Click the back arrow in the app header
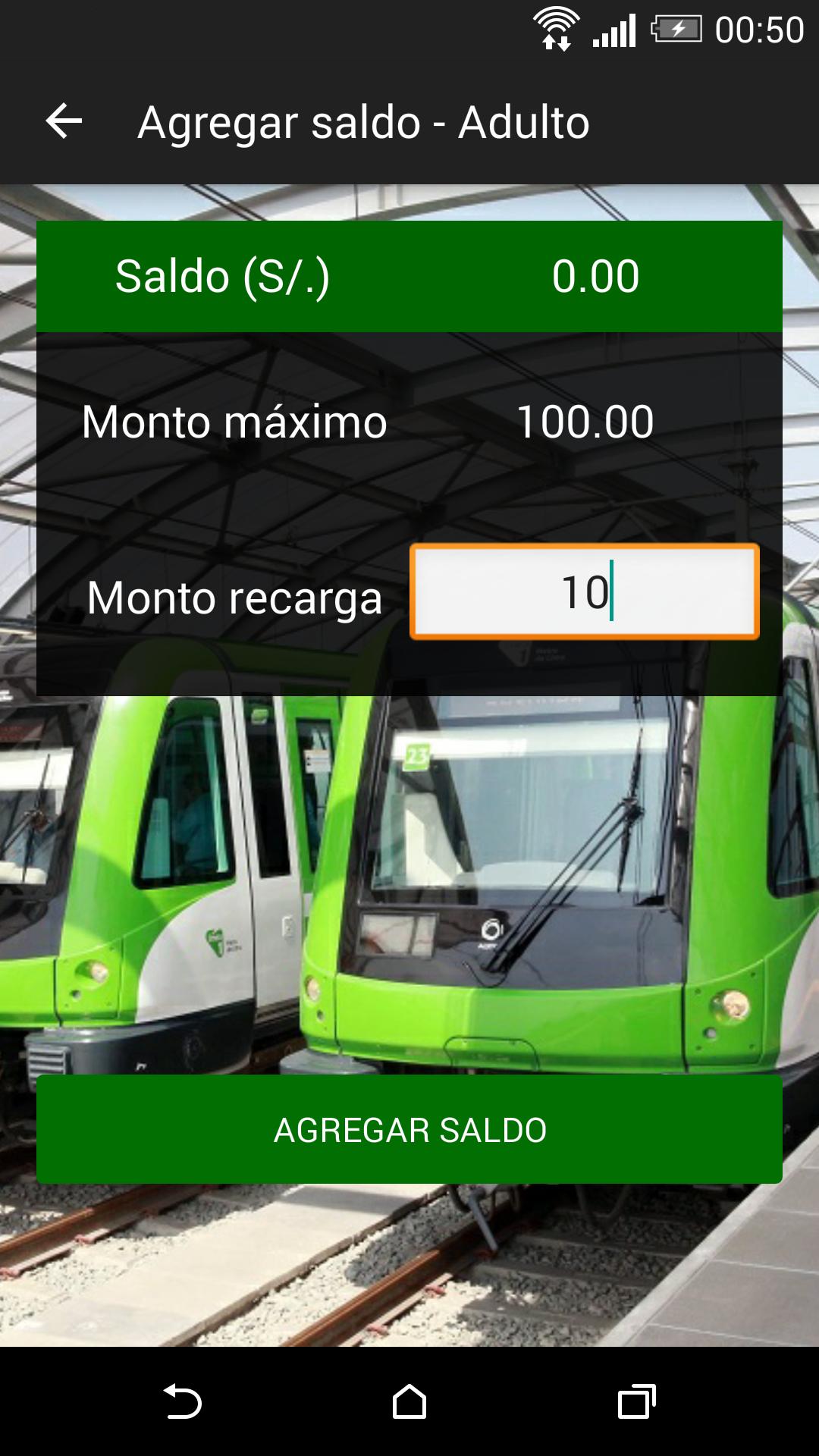 click(x=64, y=121)
